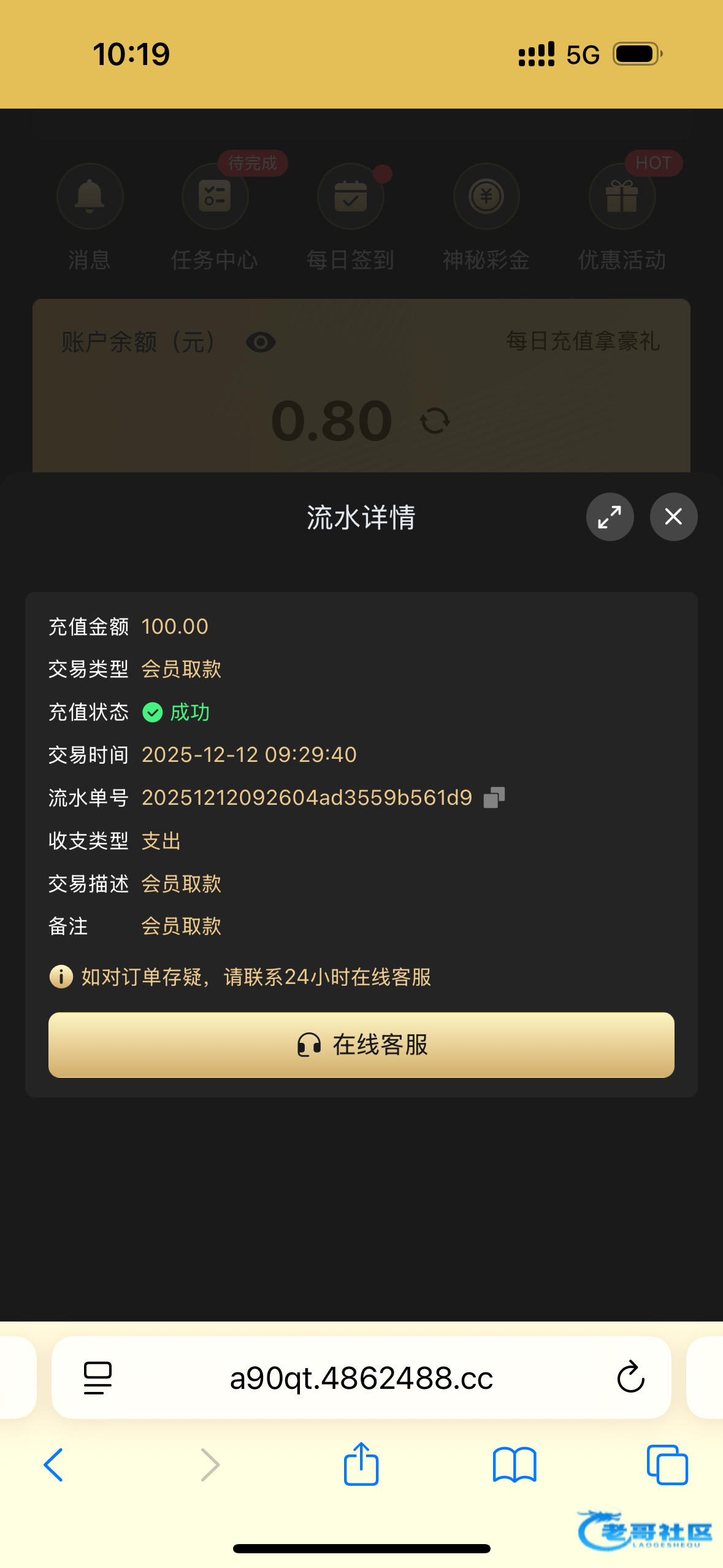Reload the page in Safari

pos(630,1378)
